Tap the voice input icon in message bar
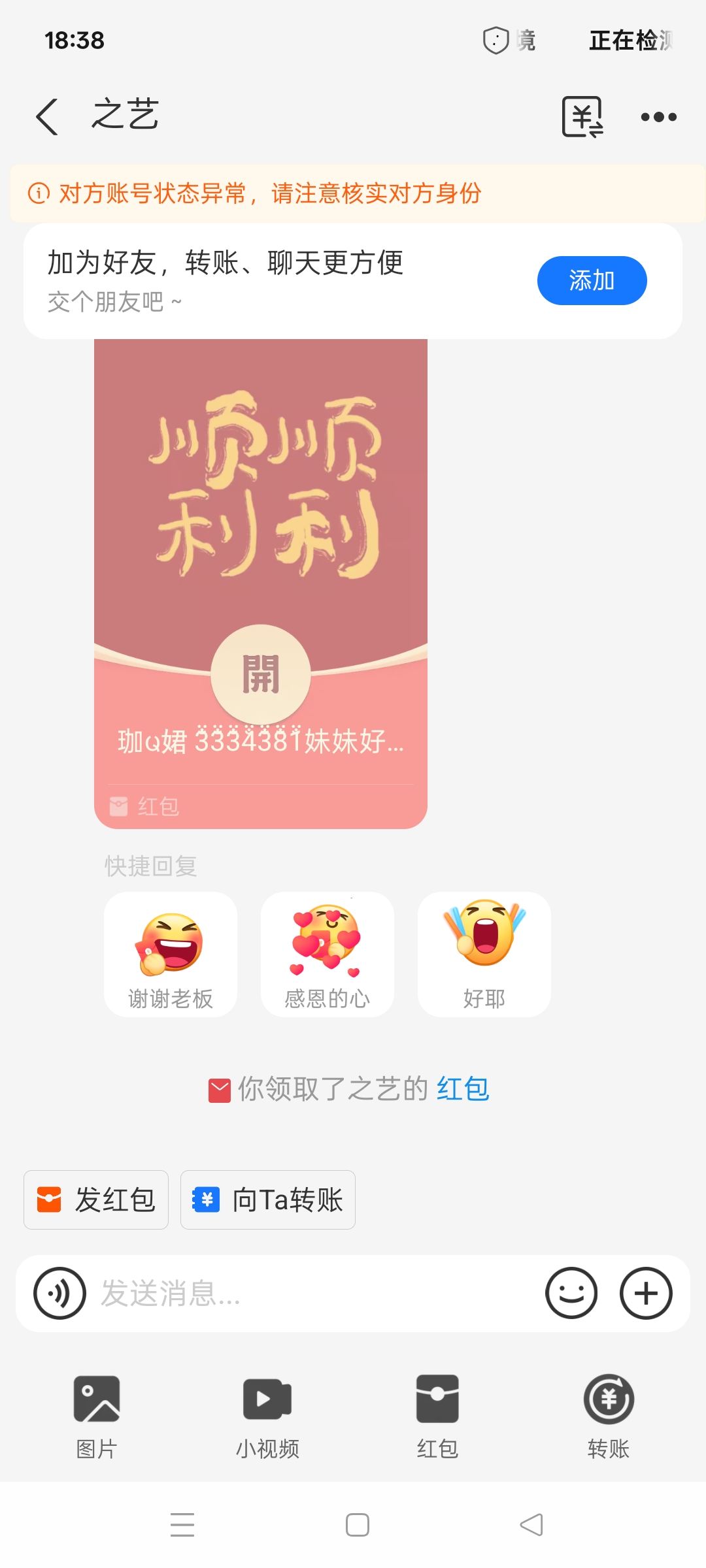This screenshot has height=1568, width=706. [59, 1294]
